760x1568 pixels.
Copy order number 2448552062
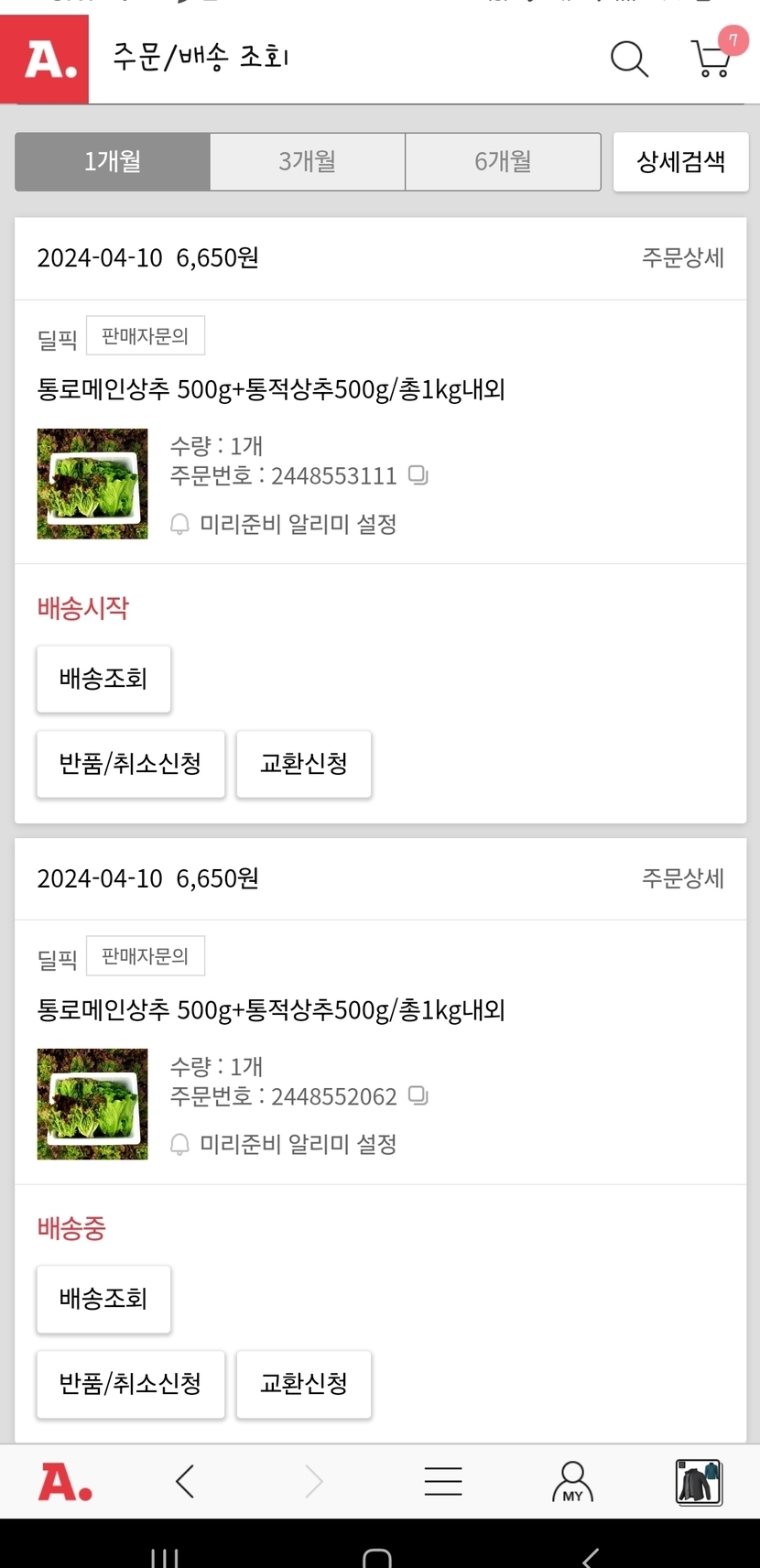tap(418, 1095)
